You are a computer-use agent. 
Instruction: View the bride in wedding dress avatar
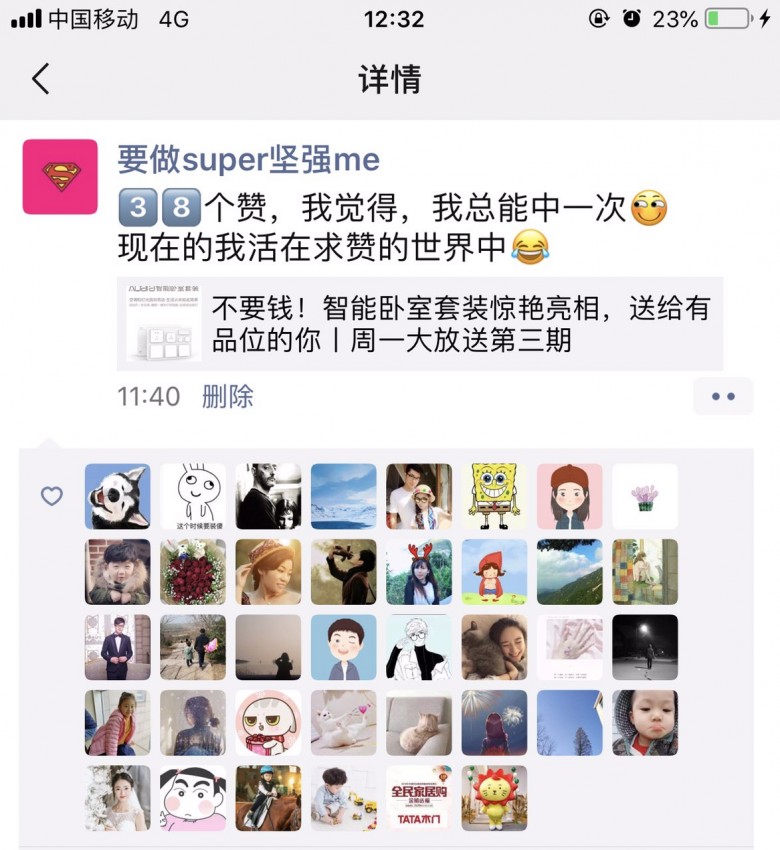[118, 797]
